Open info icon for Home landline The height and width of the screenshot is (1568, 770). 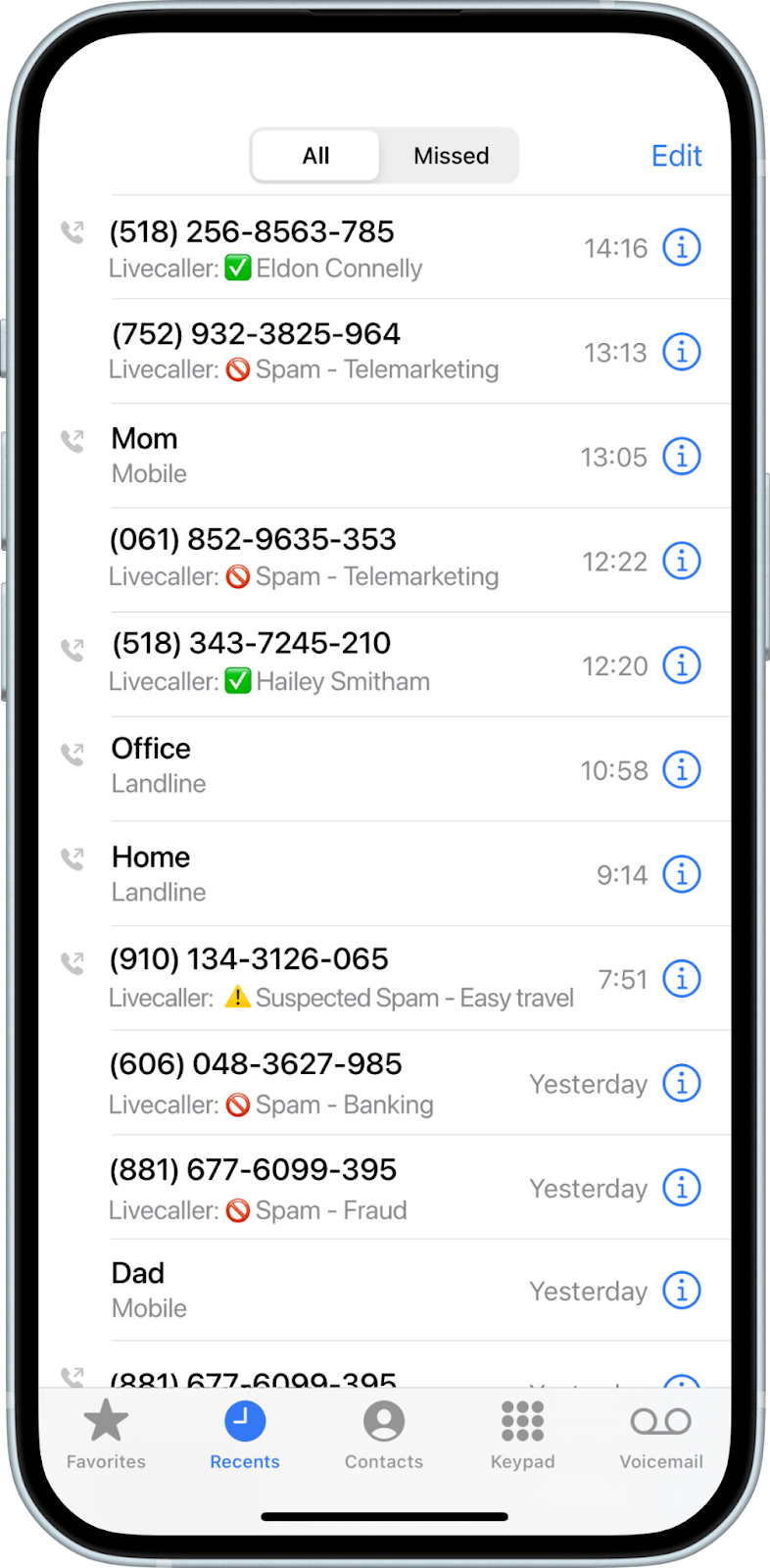pos(682,874)
